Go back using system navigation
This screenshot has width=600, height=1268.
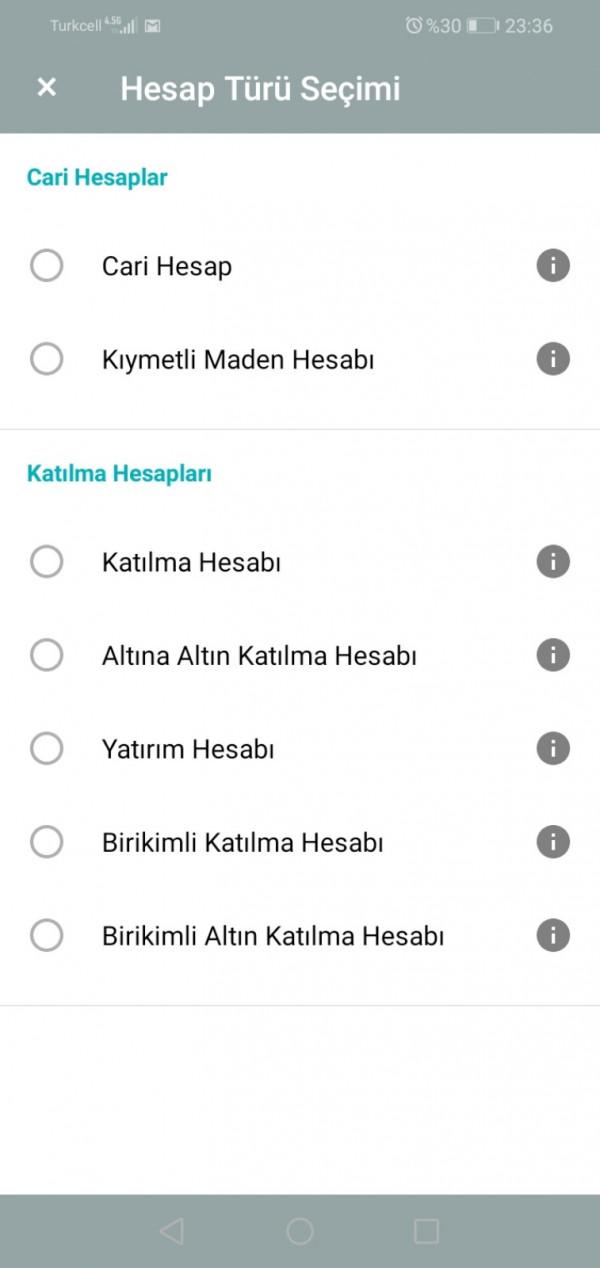coord(172,1231)
